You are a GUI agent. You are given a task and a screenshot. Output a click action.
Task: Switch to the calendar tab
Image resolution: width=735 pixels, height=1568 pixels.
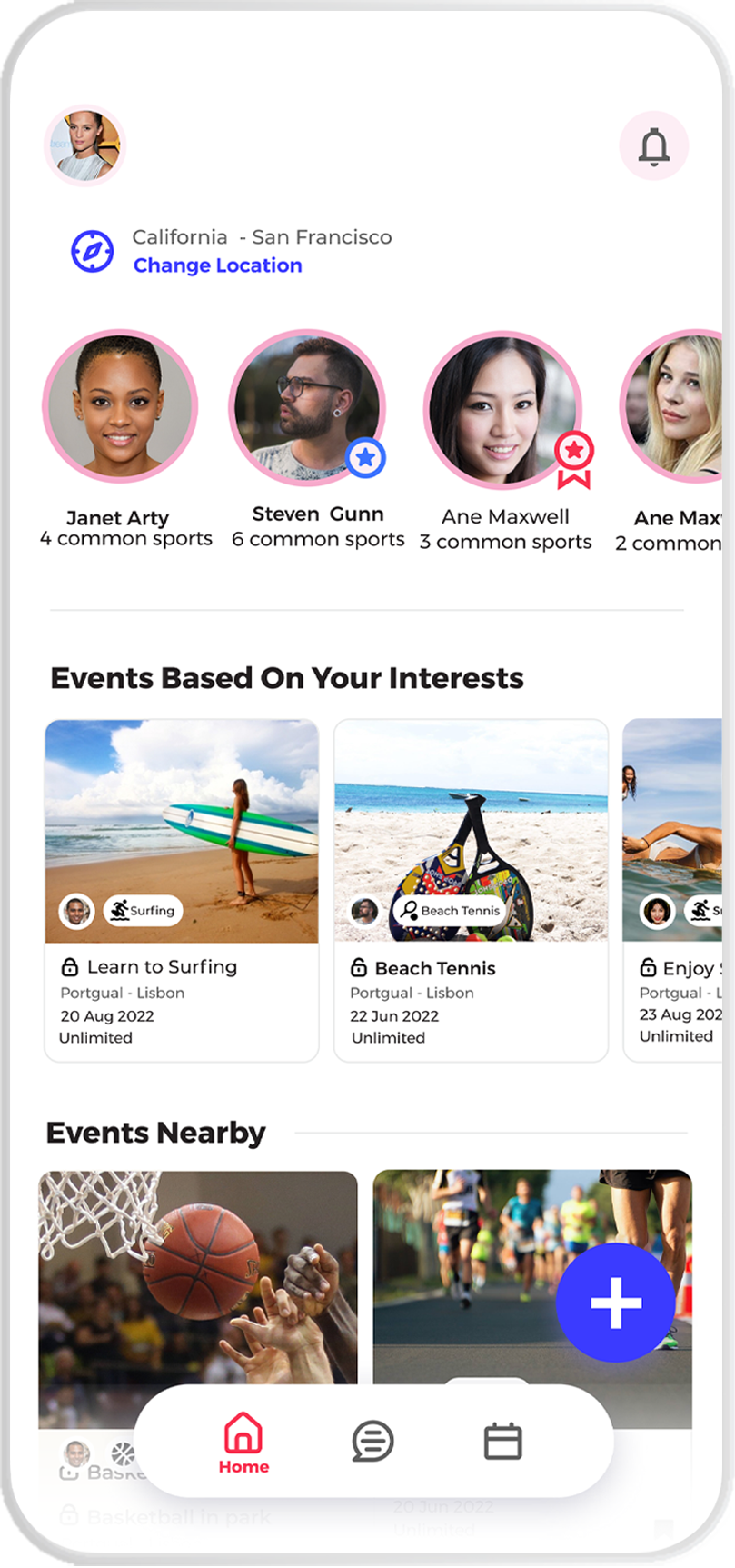click(502, 1442)
